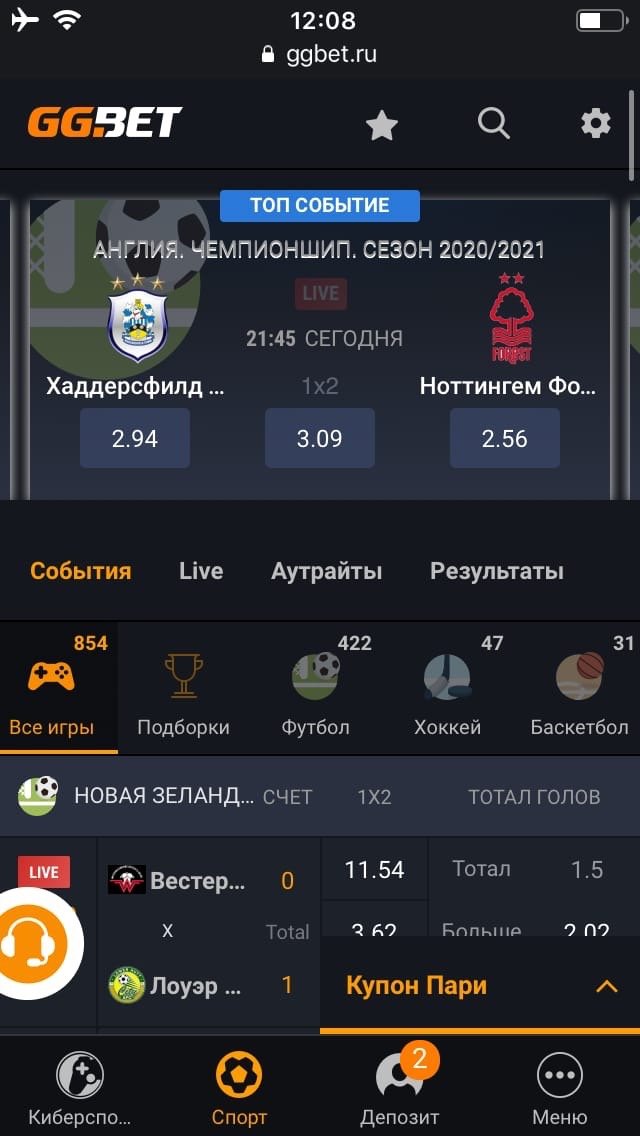Filter by Хоккей sport category
640x1136 pixels.
point(447,690)
